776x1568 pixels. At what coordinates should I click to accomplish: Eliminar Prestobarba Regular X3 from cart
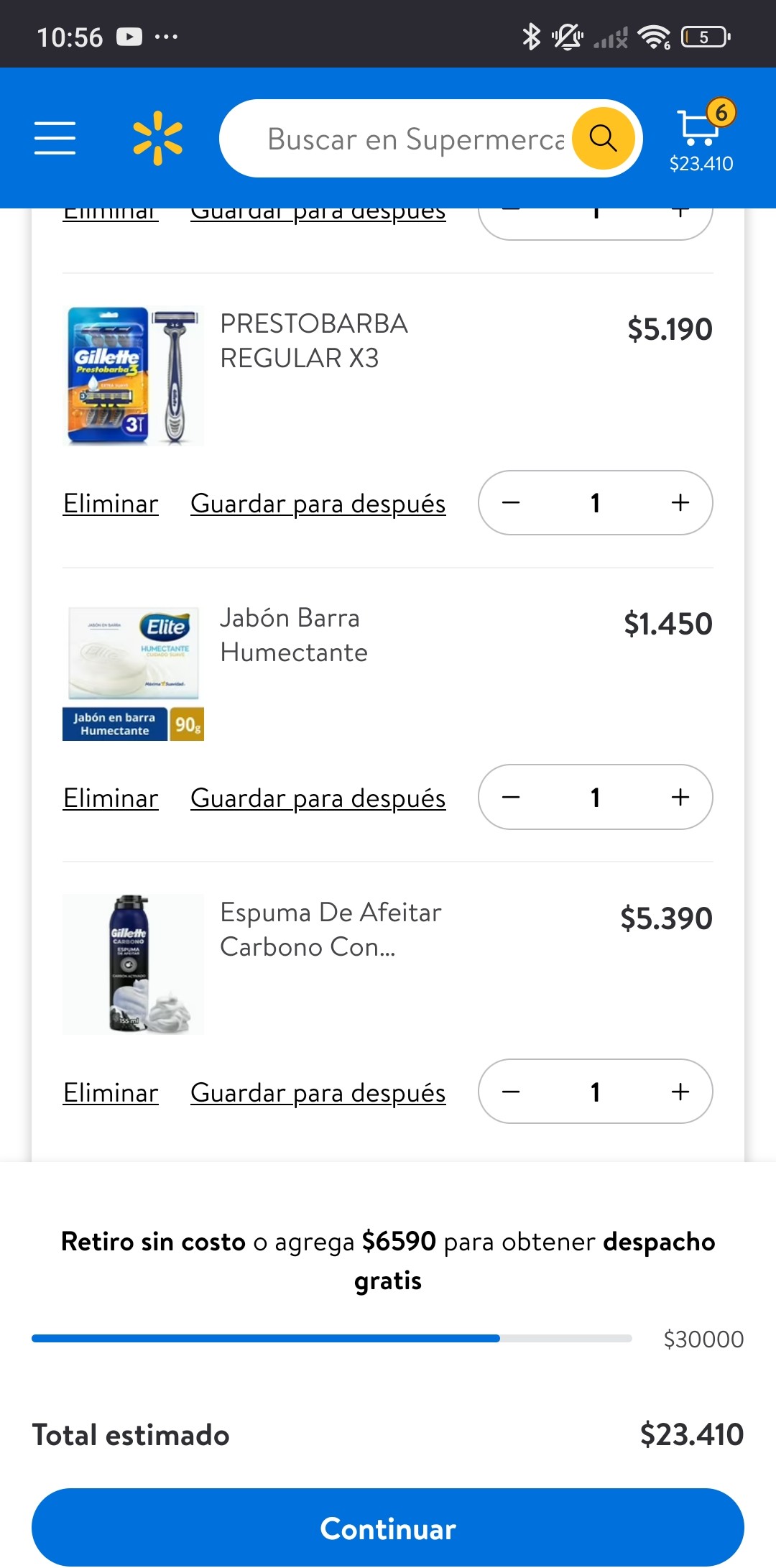(111, 504)
